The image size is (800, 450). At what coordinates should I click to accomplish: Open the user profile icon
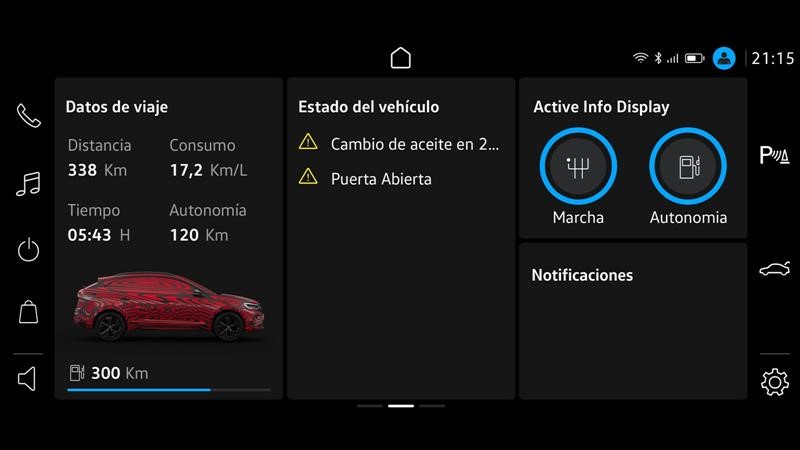point(724,58)
